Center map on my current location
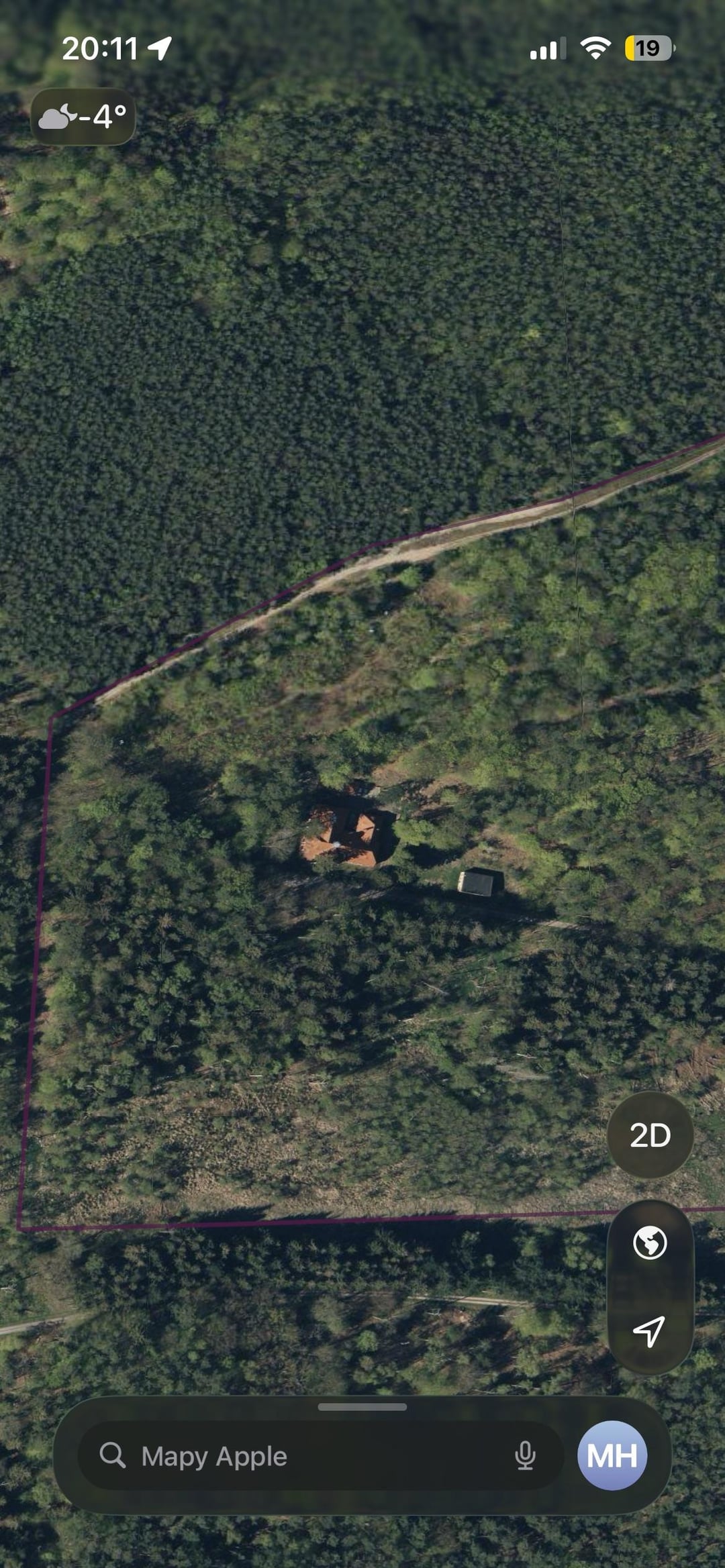The height and width of the screenshot is (1568, 725). 650,1331
